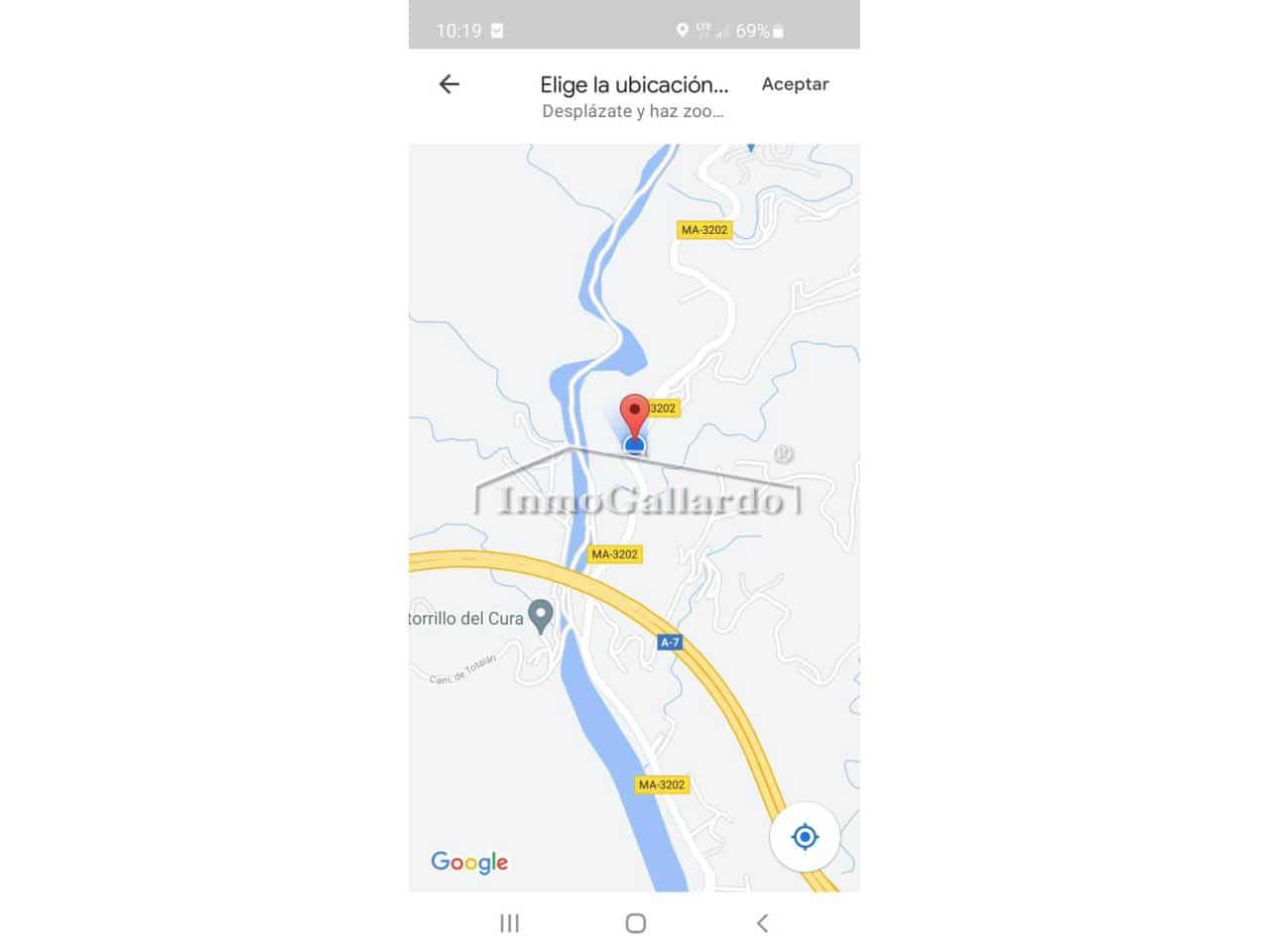1270x952 pixels.
Task: Go back using the top arrow
Action: click(x=449, y=84)
